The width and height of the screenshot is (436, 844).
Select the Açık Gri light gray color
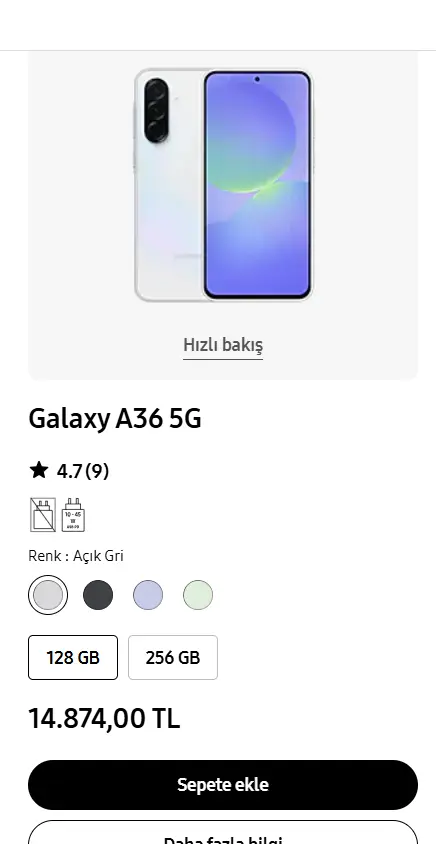tap(48, 595)
